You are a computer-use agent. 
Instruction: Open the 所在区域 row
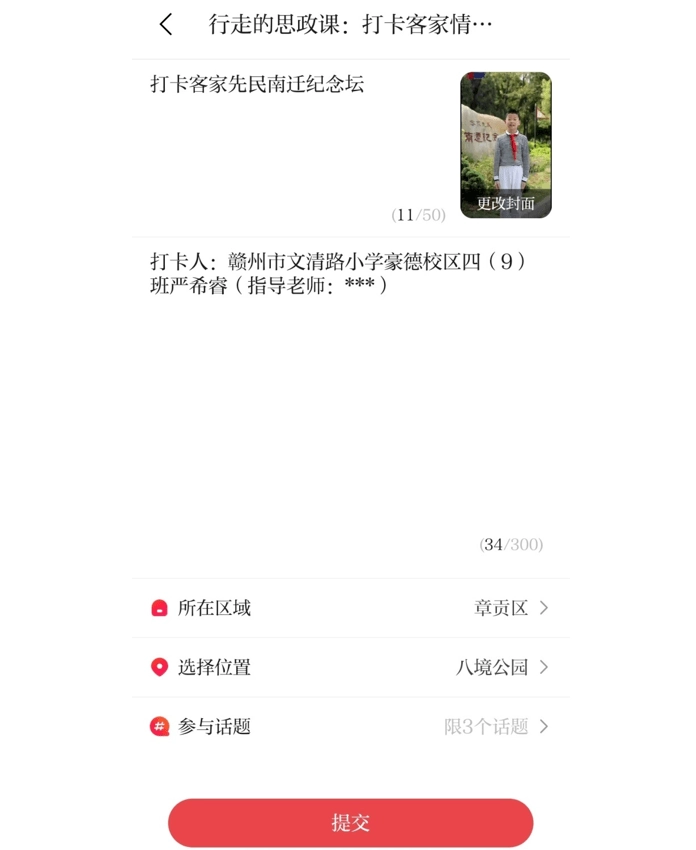(x=350, y=608)
